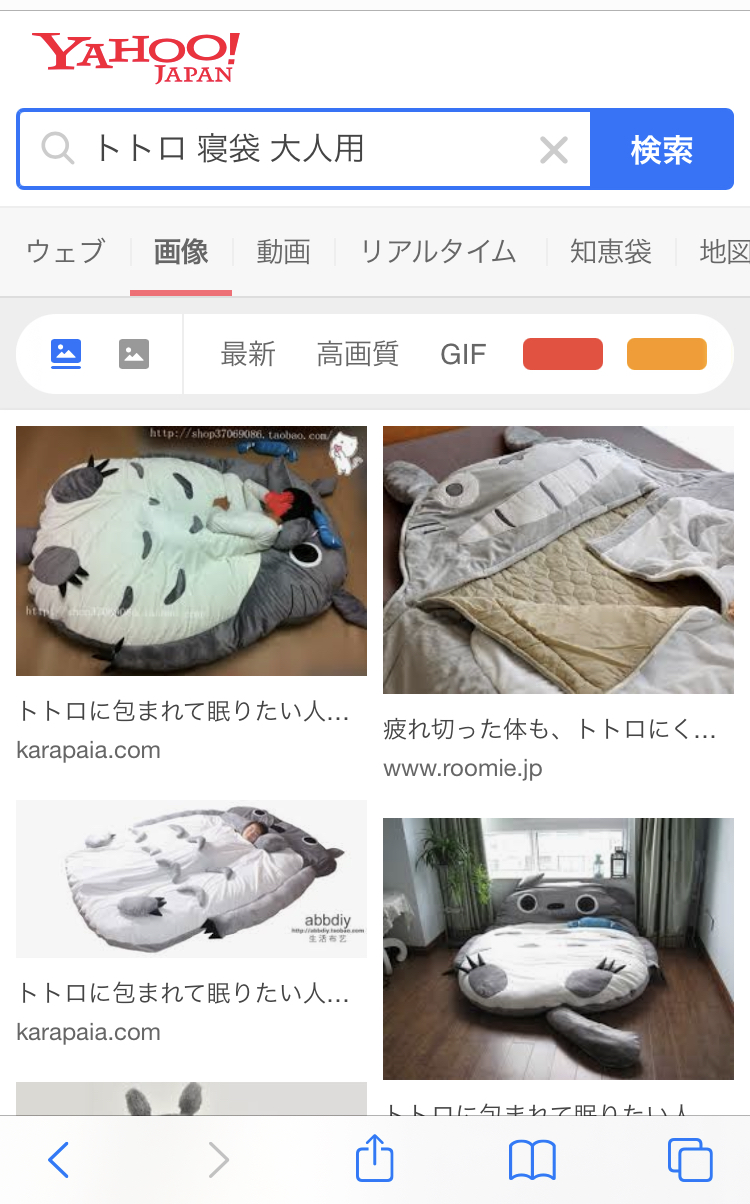
Task: Open the Yahoo! JAPAN home logo
Action: click(x=136, y=57)
